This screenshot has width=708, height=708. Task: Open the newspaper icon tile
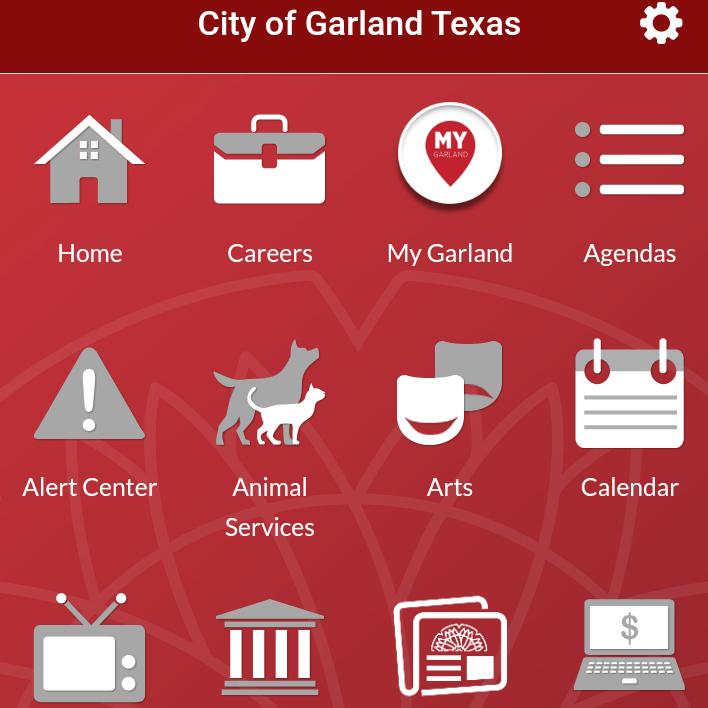[x=450, y=648]
